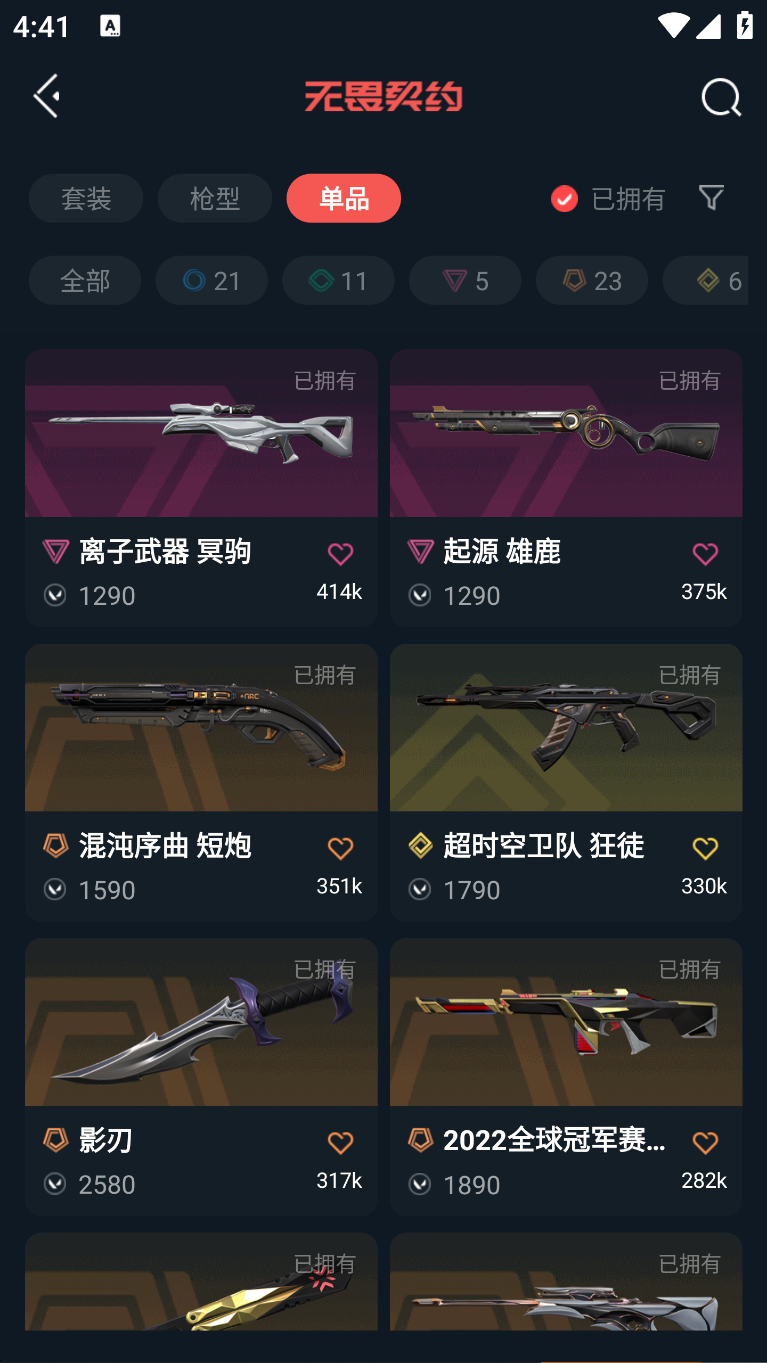767x1363 pixels.
Task: Select the 全部 chip
Action: (85, 280)
